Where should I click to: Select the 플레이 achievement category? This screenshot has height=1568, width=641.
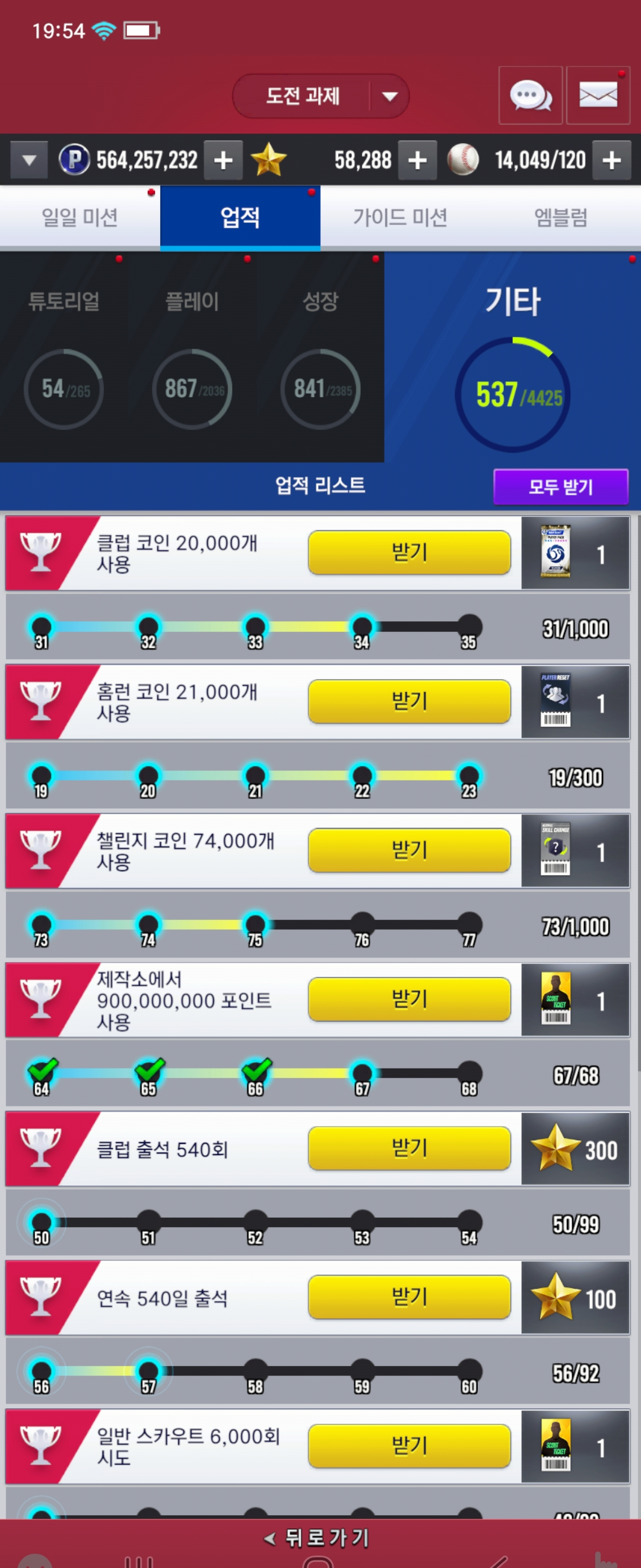pos(192,358)
